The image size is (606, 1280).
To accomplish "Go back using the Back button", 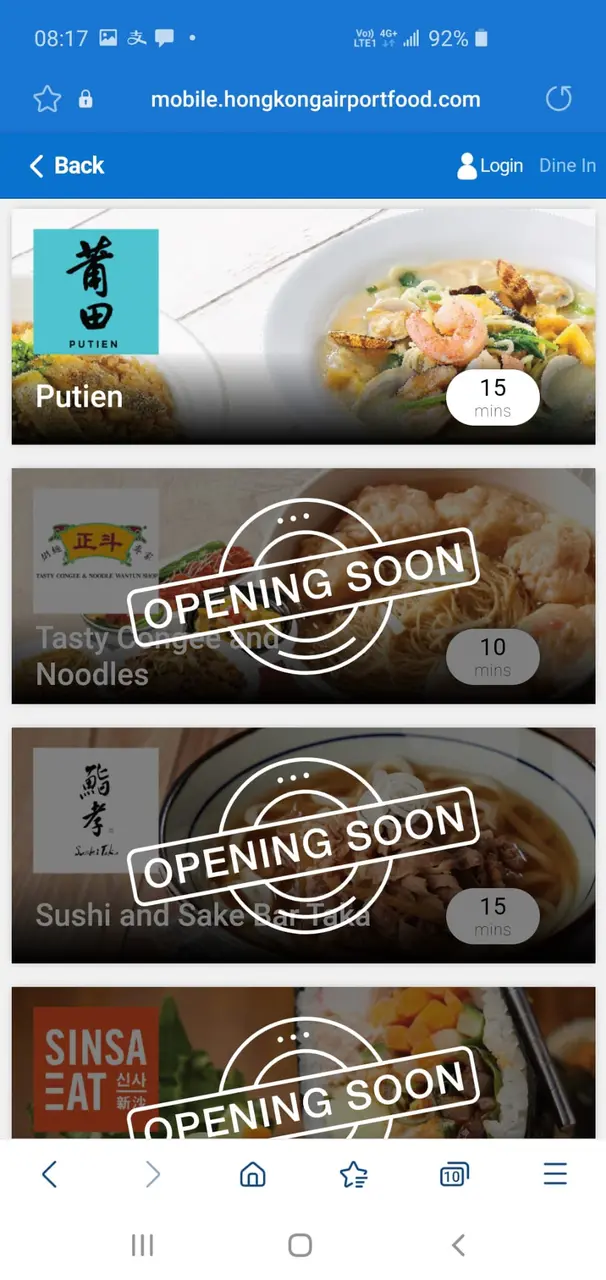I will [x=67, y=166].
